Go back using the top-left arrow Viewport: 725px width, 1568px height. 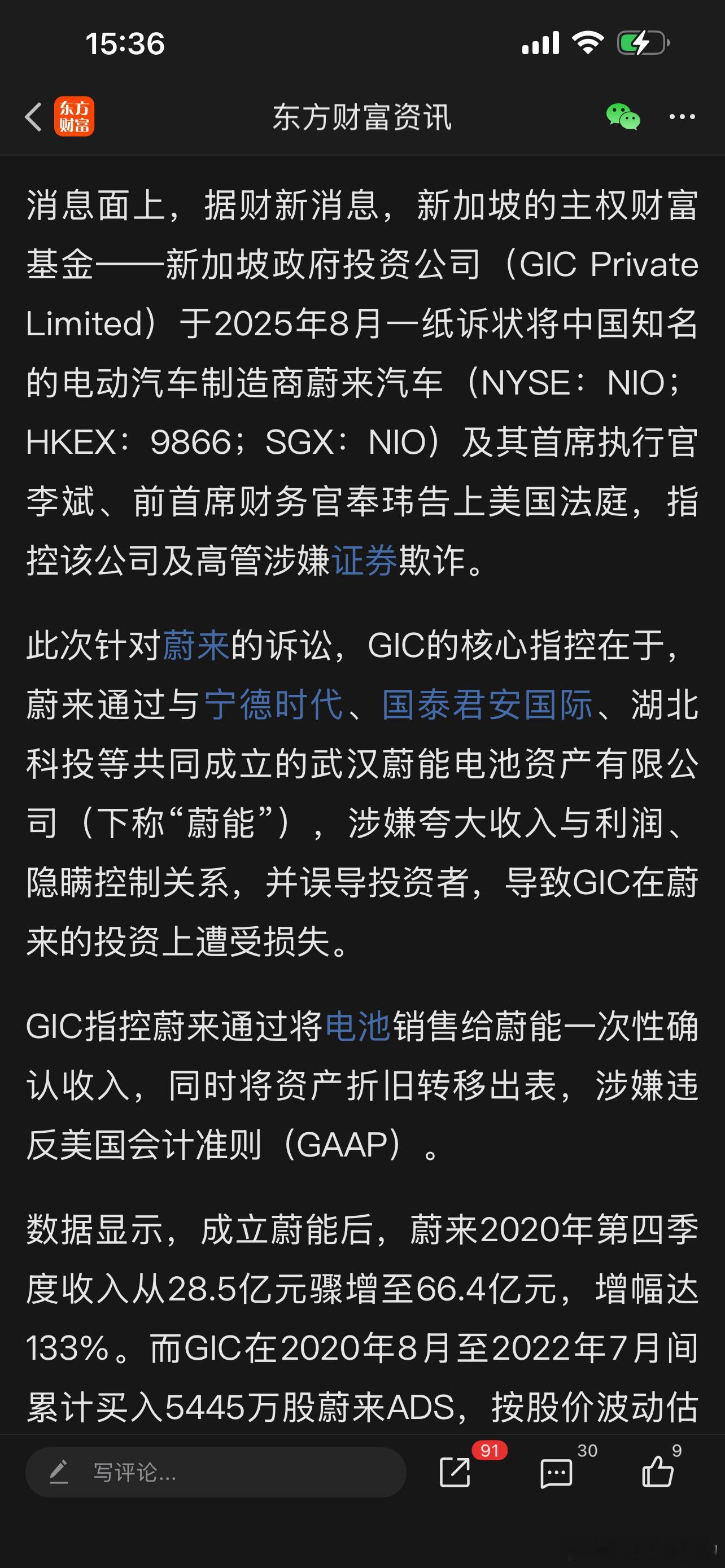tap(33, 116)
